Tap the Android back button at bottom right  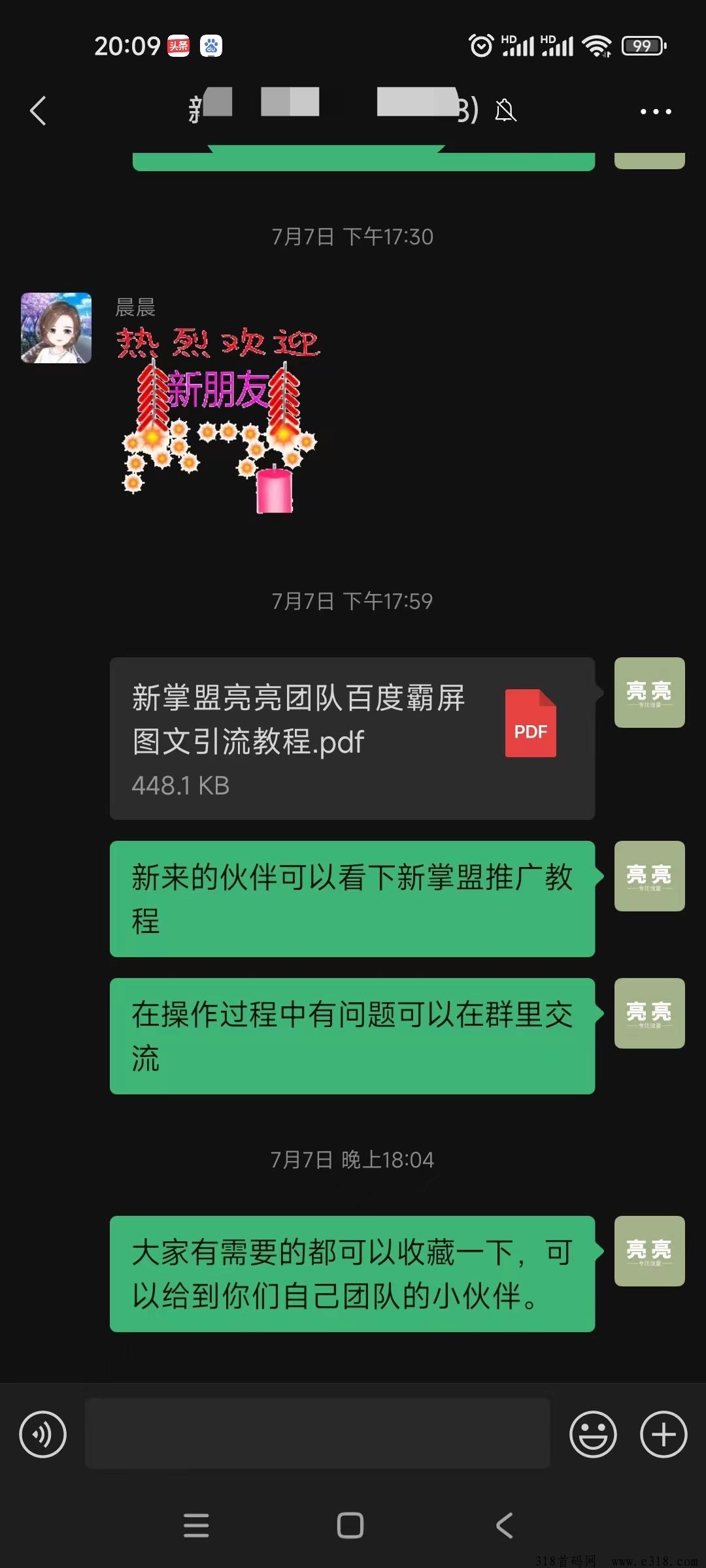pos(505,1526)
